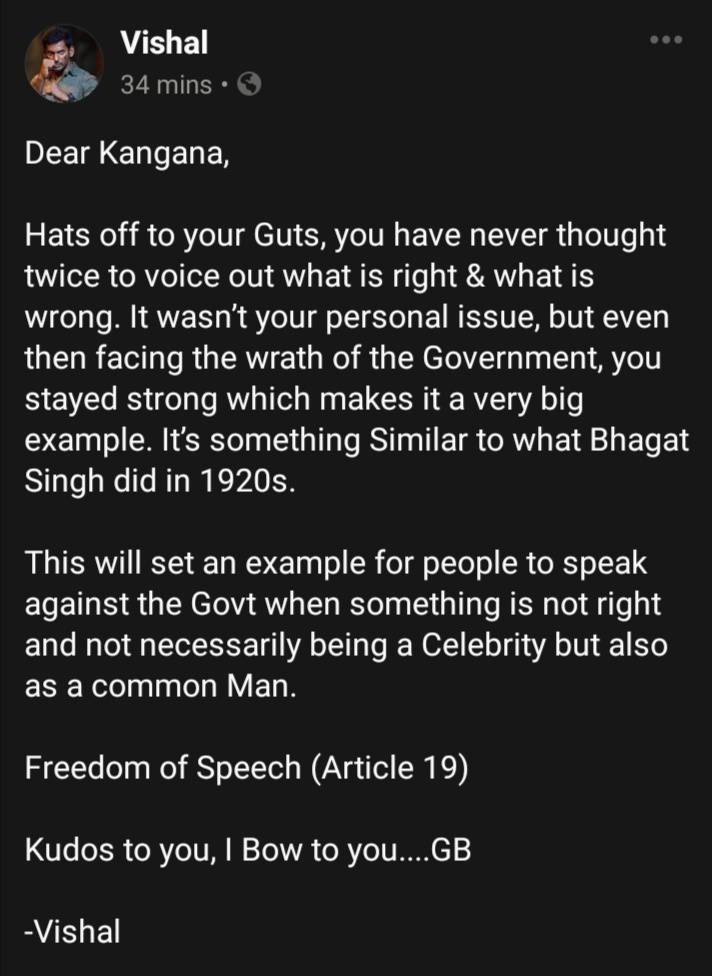This screenshot has width=712, height=976.
Task: Open the post's three-dot options menu
Action: (x=665, y=40)
